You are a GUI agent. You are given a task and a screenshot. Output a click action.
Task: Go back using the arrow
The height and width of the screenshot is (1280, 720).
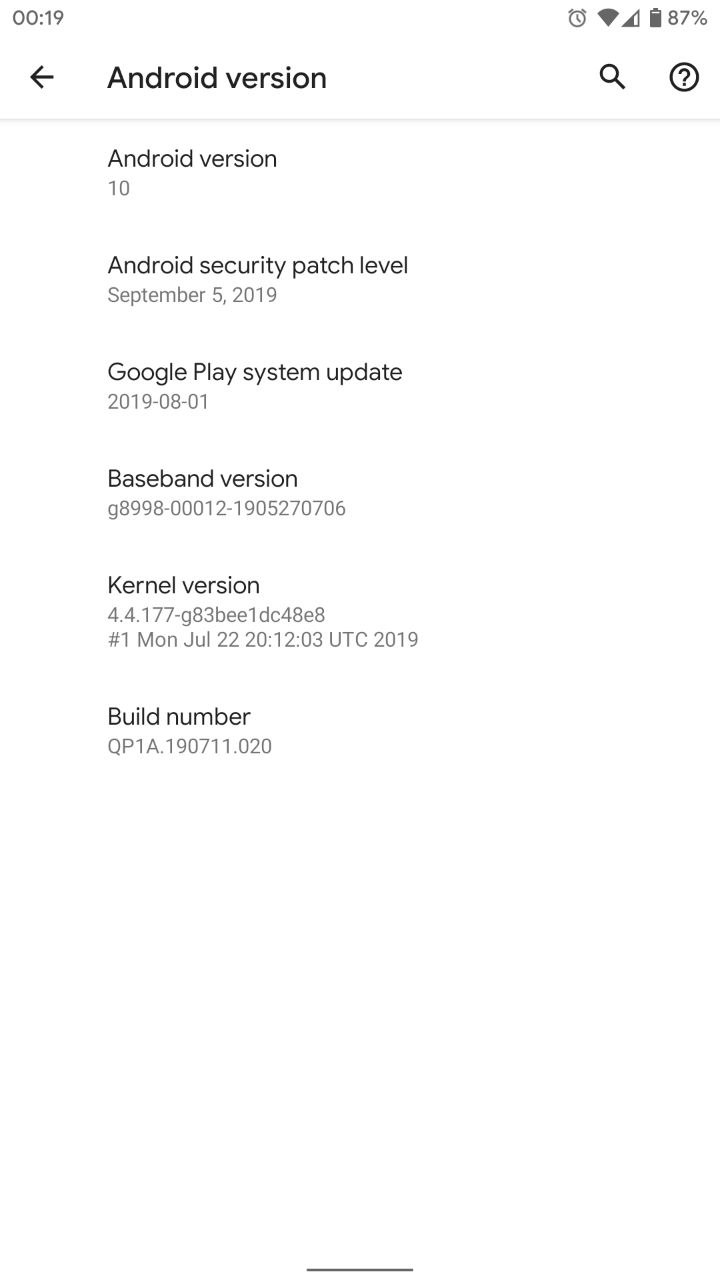[x=42, y=77]
